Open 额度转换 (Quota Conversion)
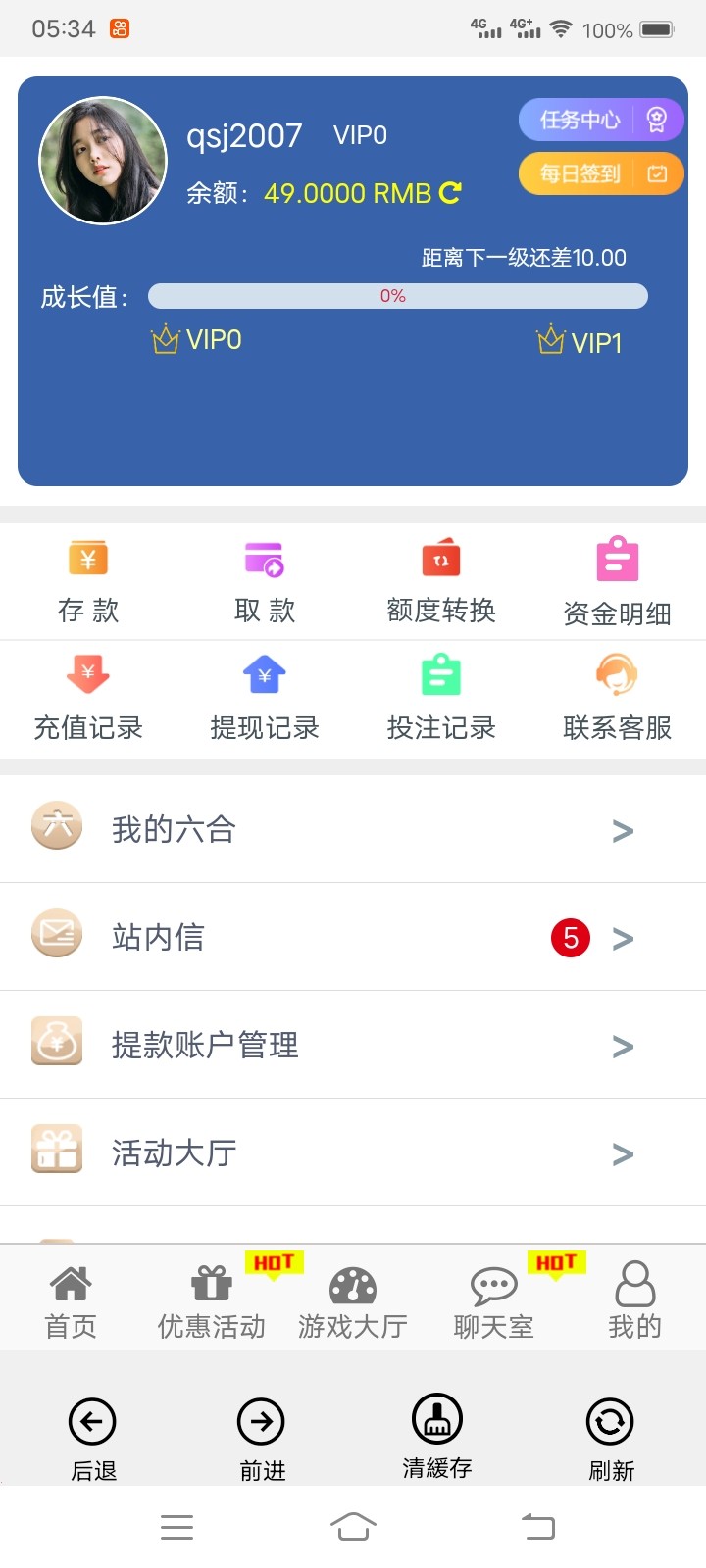This screenshot has width=706, height=1568. (440, 578)
